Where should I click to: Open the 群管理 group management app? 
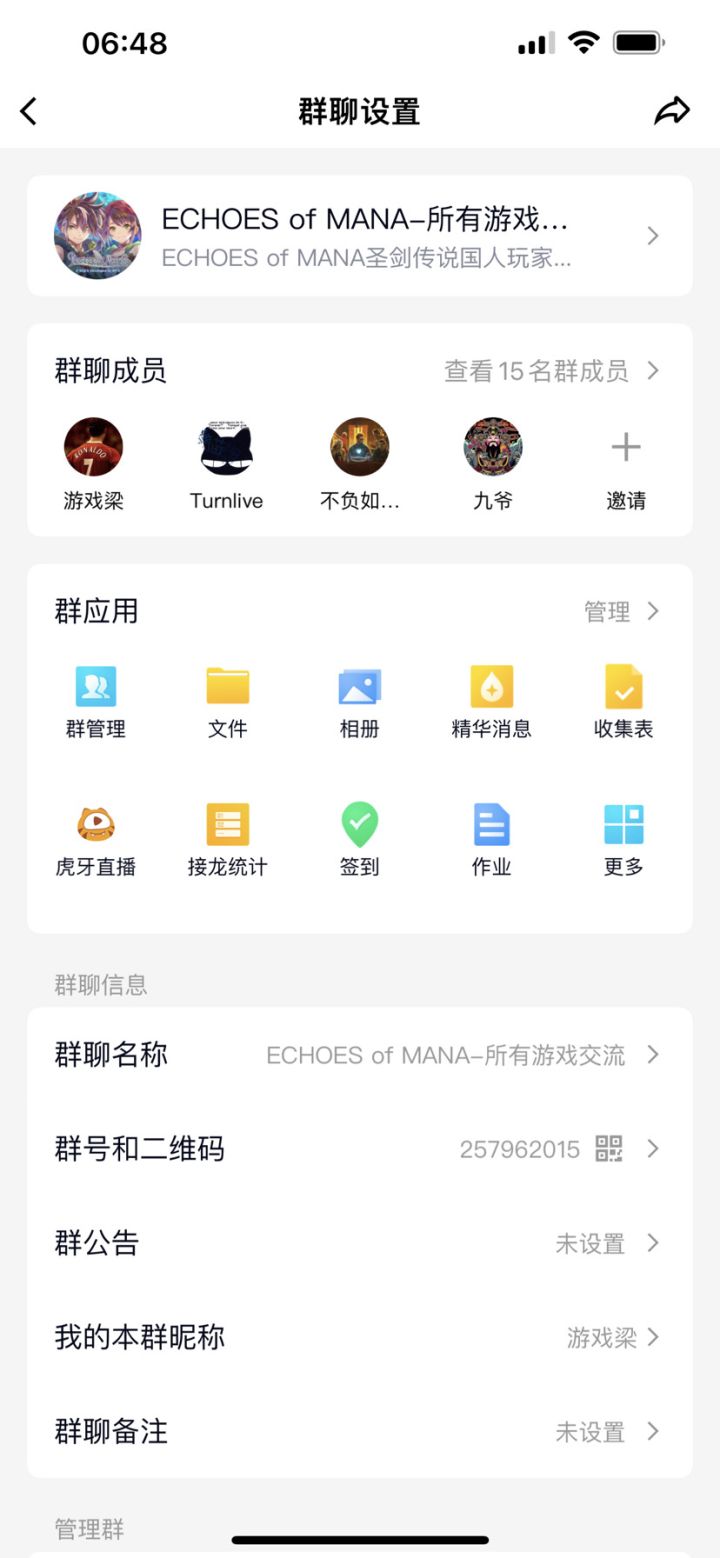[96, 701]
